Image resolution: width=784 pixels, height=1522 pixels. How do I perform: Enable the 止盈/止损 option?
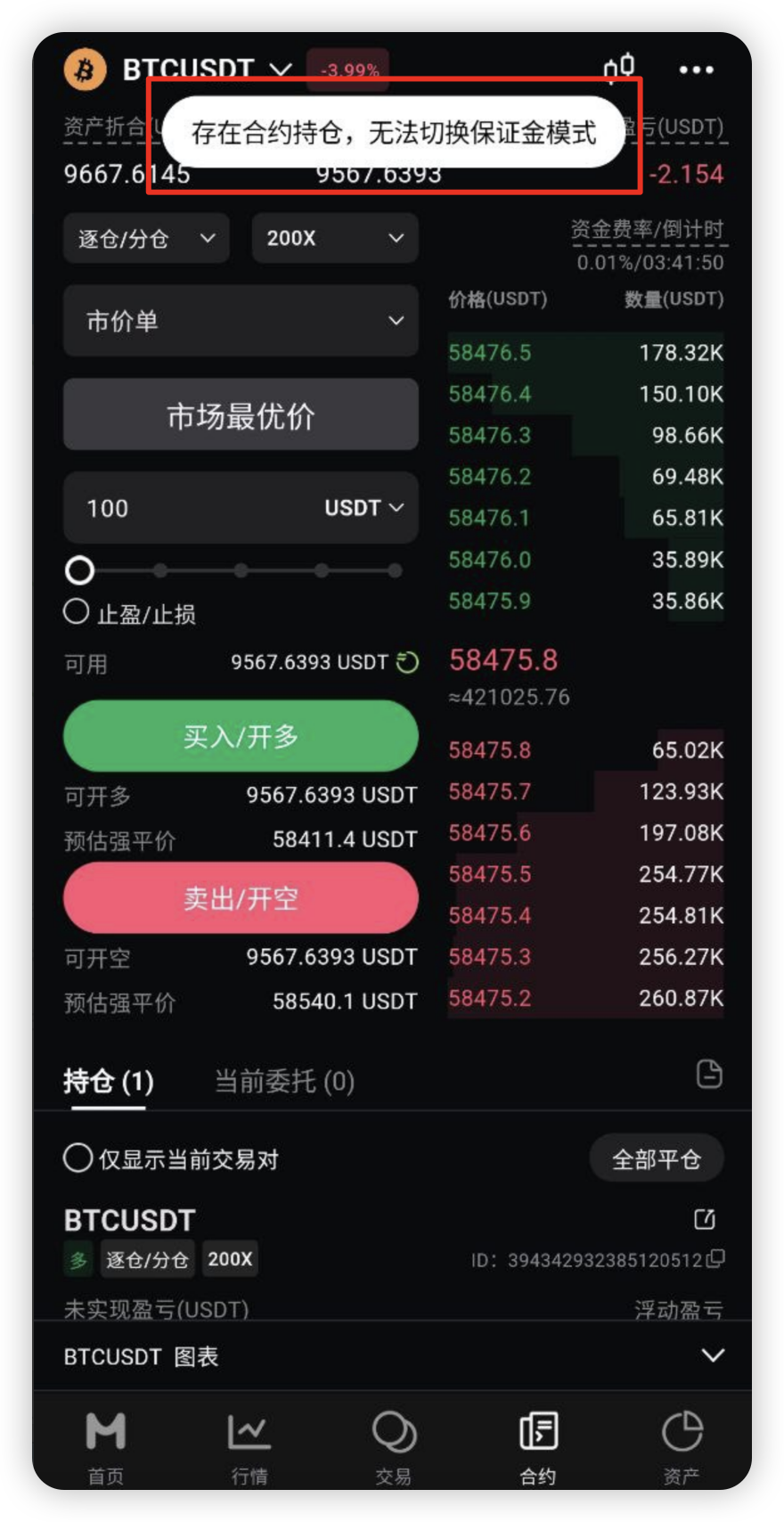click(x=78, y=612)
